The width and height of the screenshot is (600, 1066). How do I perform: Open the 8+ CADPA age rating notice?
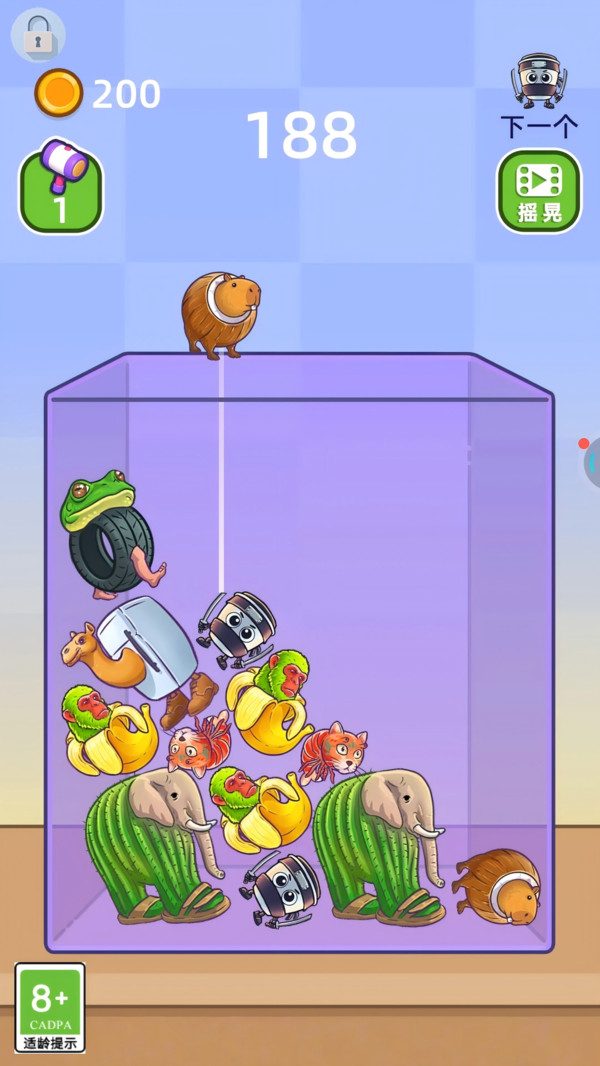coord(50,1007)
